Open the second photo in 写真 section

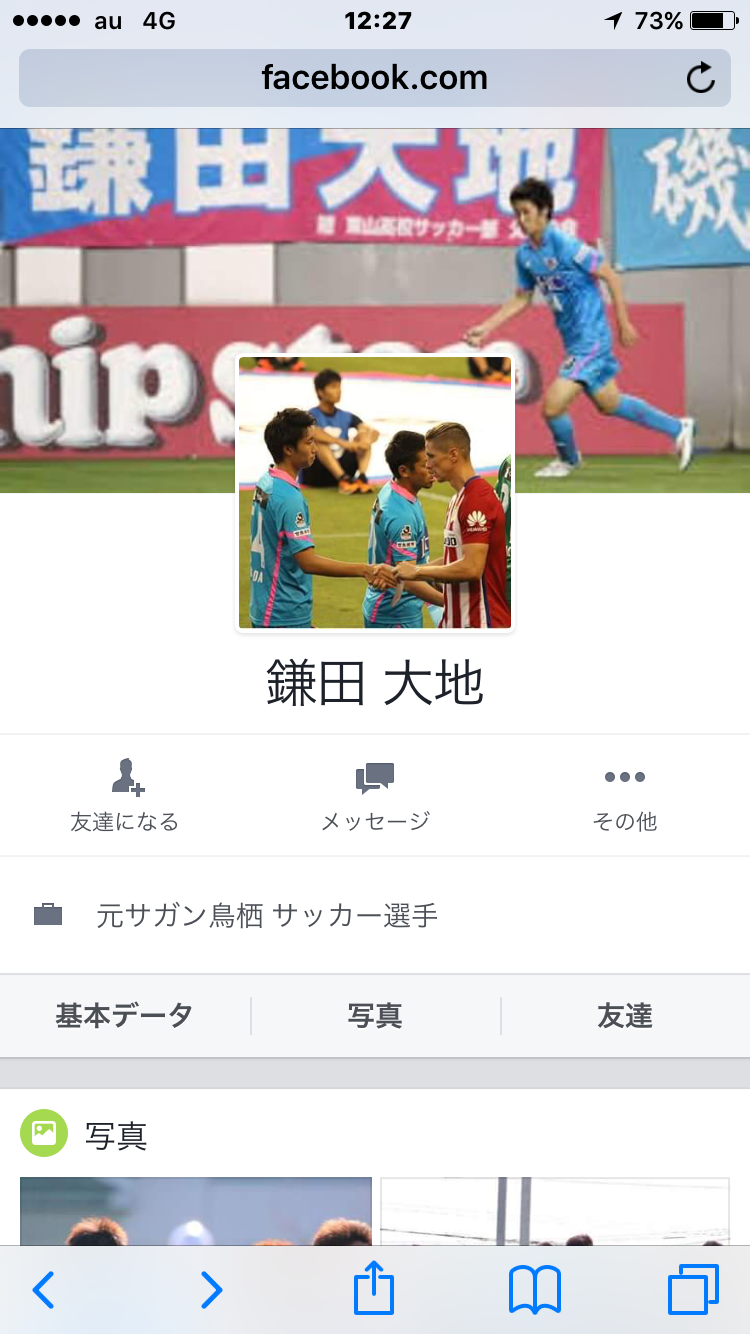pyautogui.click(x=555, y=1212)
